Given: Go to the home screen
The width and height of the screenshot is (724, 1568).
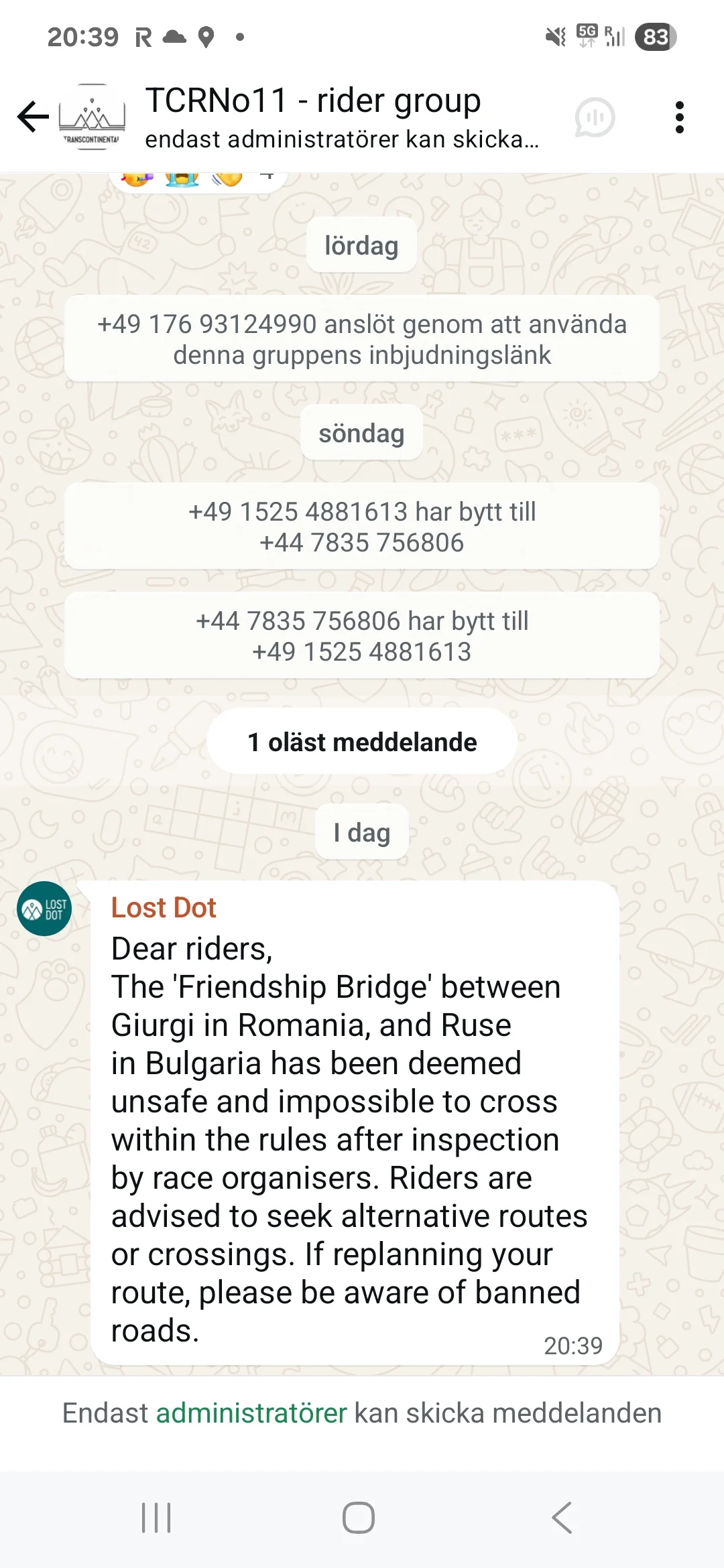Looking at the screenshot, I should tap(359, 1517).
